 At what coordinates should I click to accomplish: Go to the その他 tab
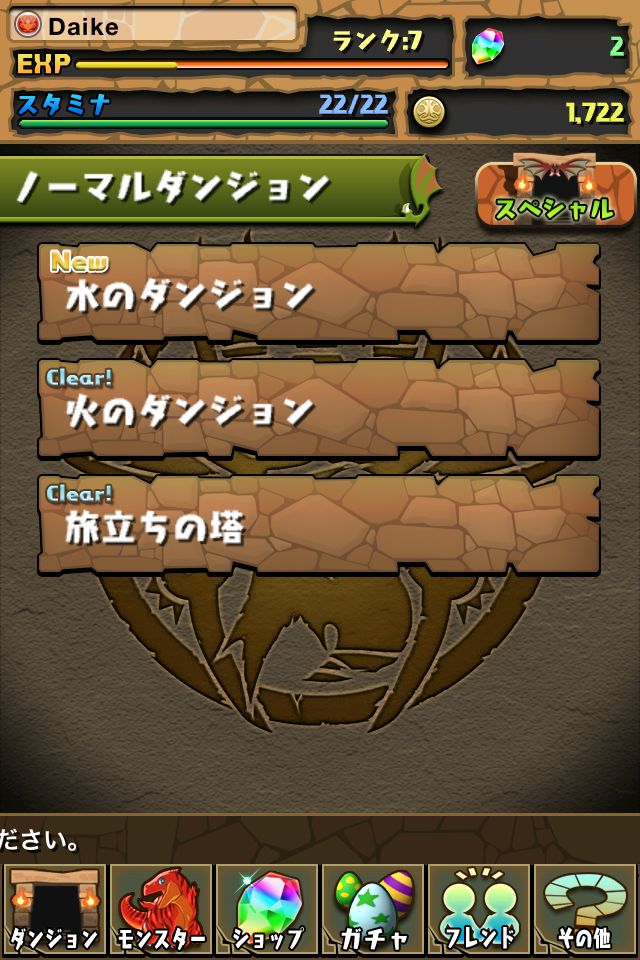point(585,910)
